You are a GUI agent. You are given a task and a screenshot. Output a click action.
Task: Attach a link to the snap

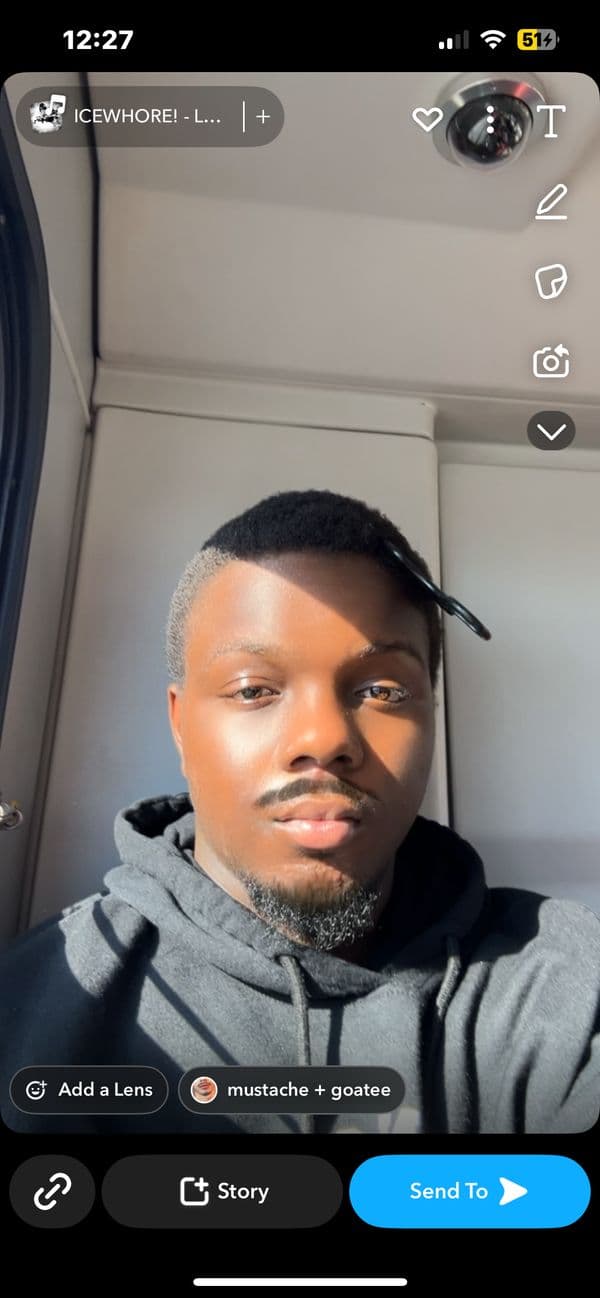click(x=52, y=1191)
